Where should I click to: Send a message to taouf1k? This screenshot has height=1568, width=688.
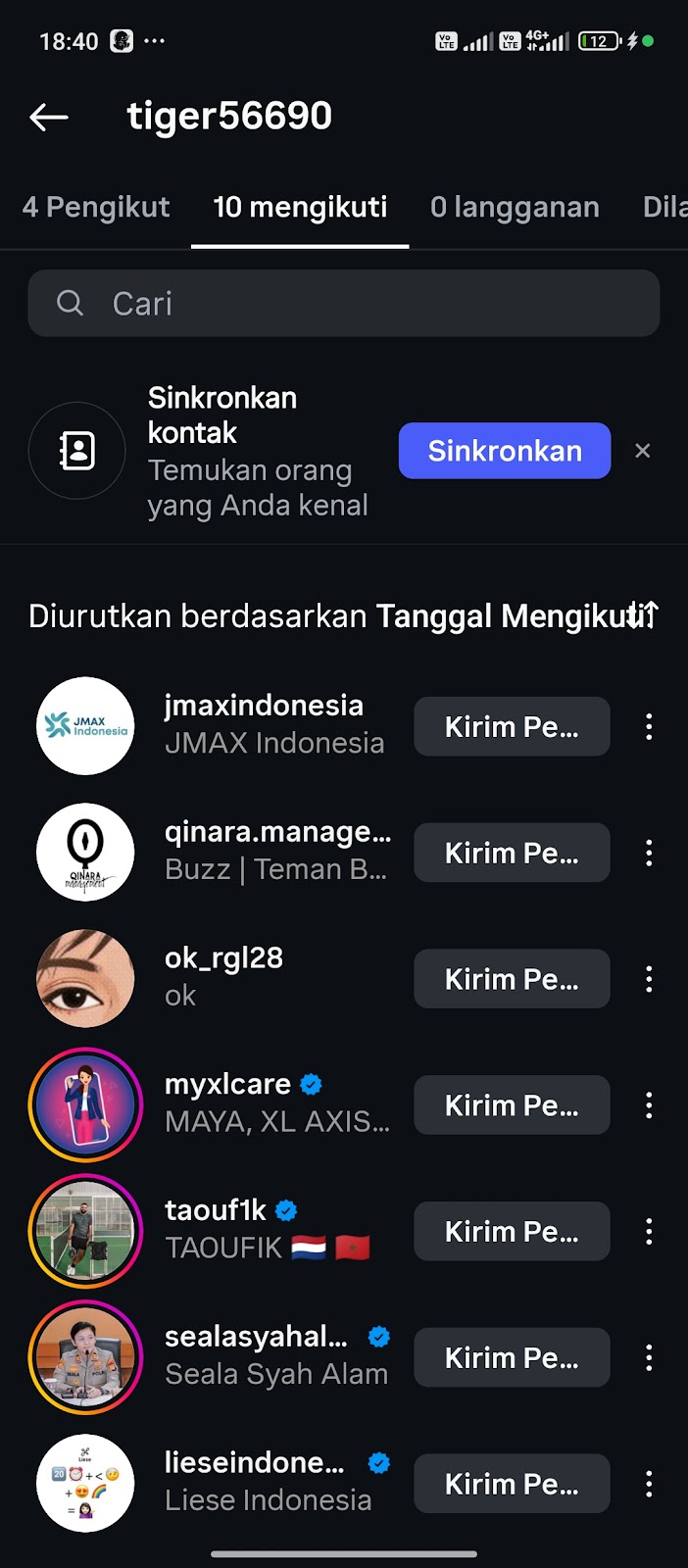512,1232
